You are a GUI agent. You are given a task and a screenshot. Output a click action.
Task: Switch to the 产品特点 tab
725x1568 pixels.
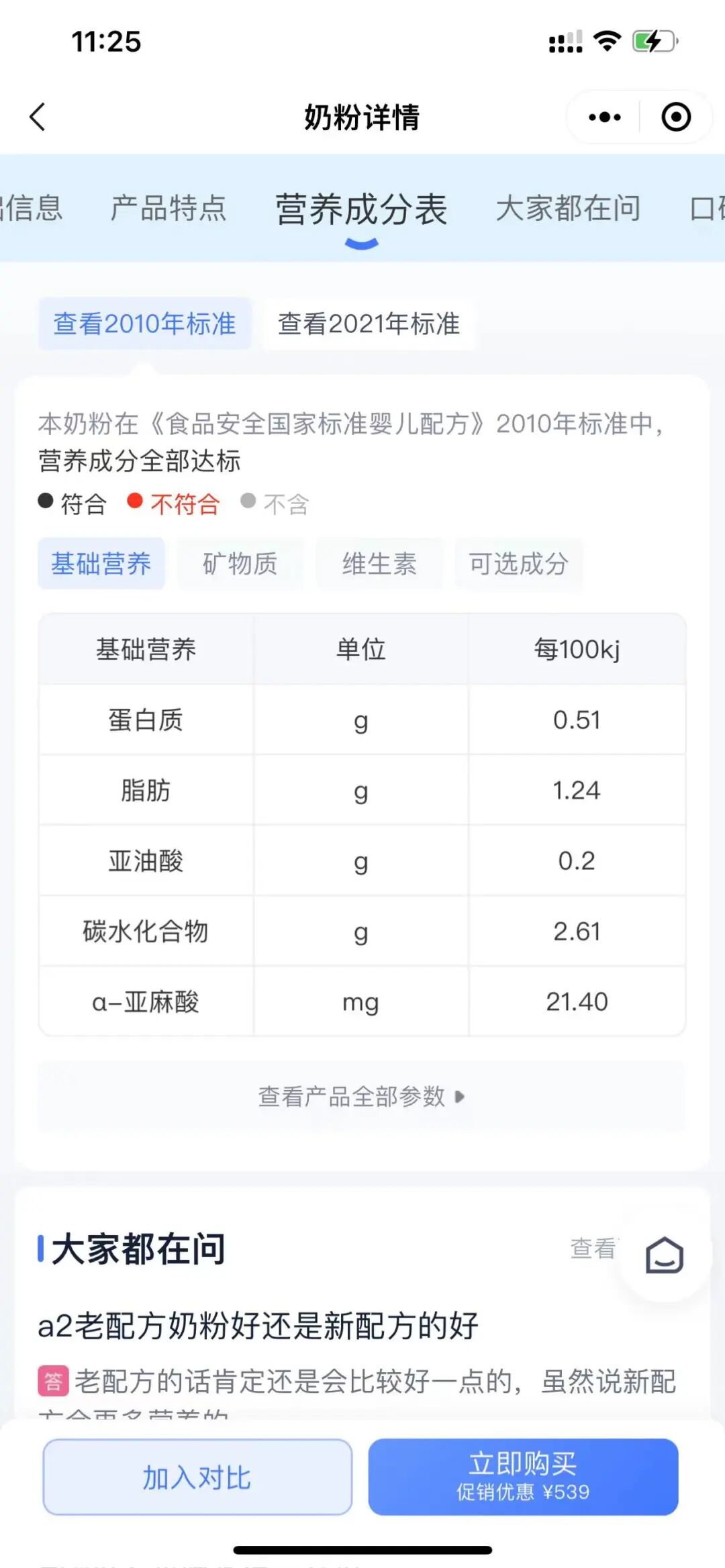pos(168,208)
